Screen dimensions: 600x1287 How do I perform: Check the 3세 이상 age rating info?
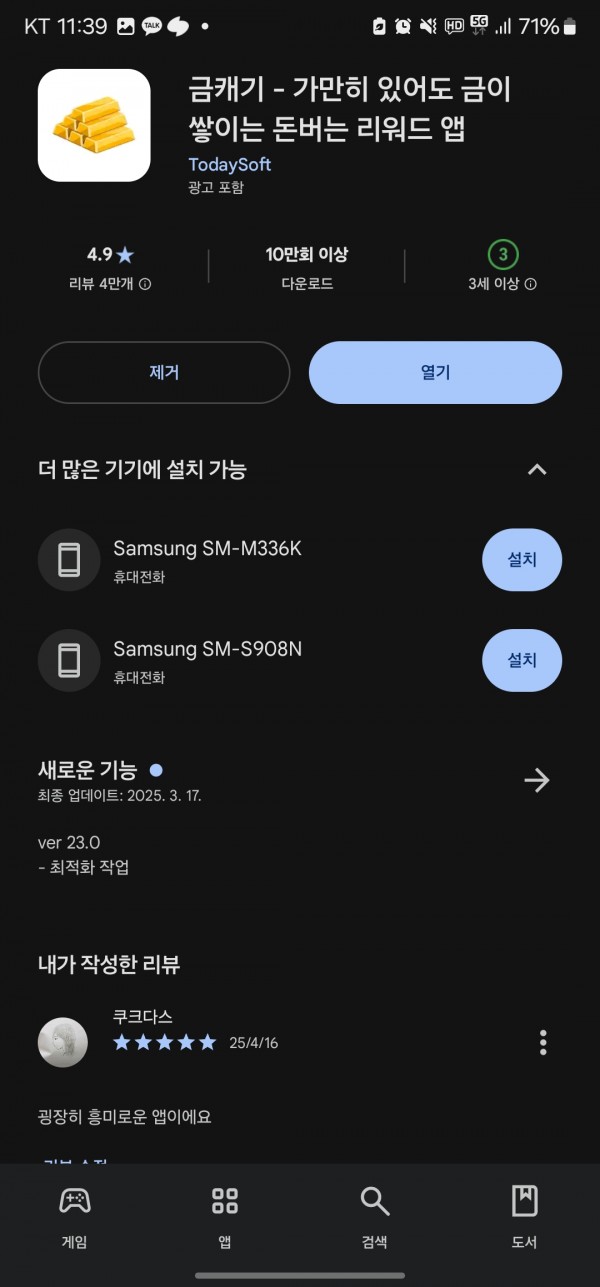click(x=502, y=284)
